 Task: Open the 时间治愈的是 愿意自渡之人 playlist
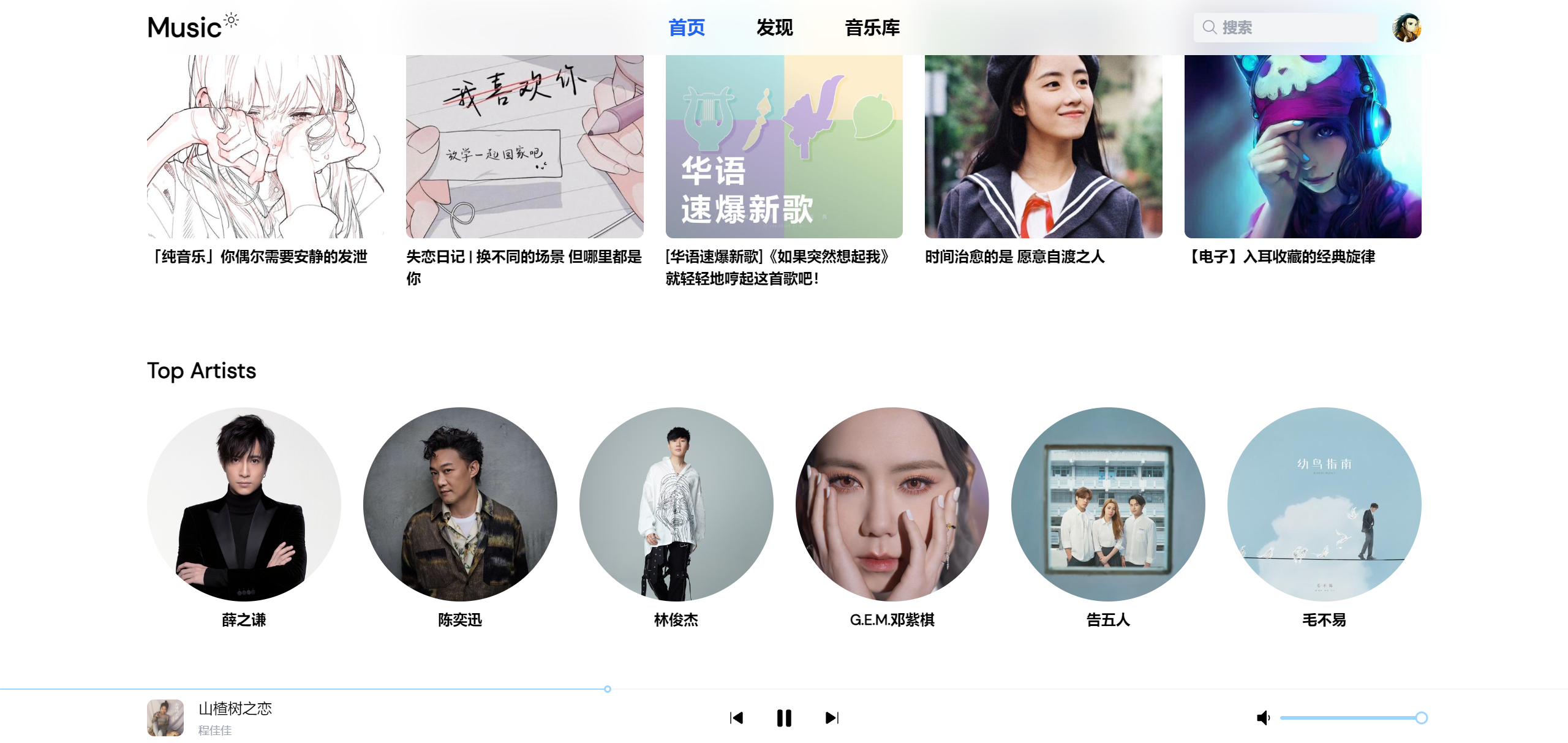tap(1043, 147)
